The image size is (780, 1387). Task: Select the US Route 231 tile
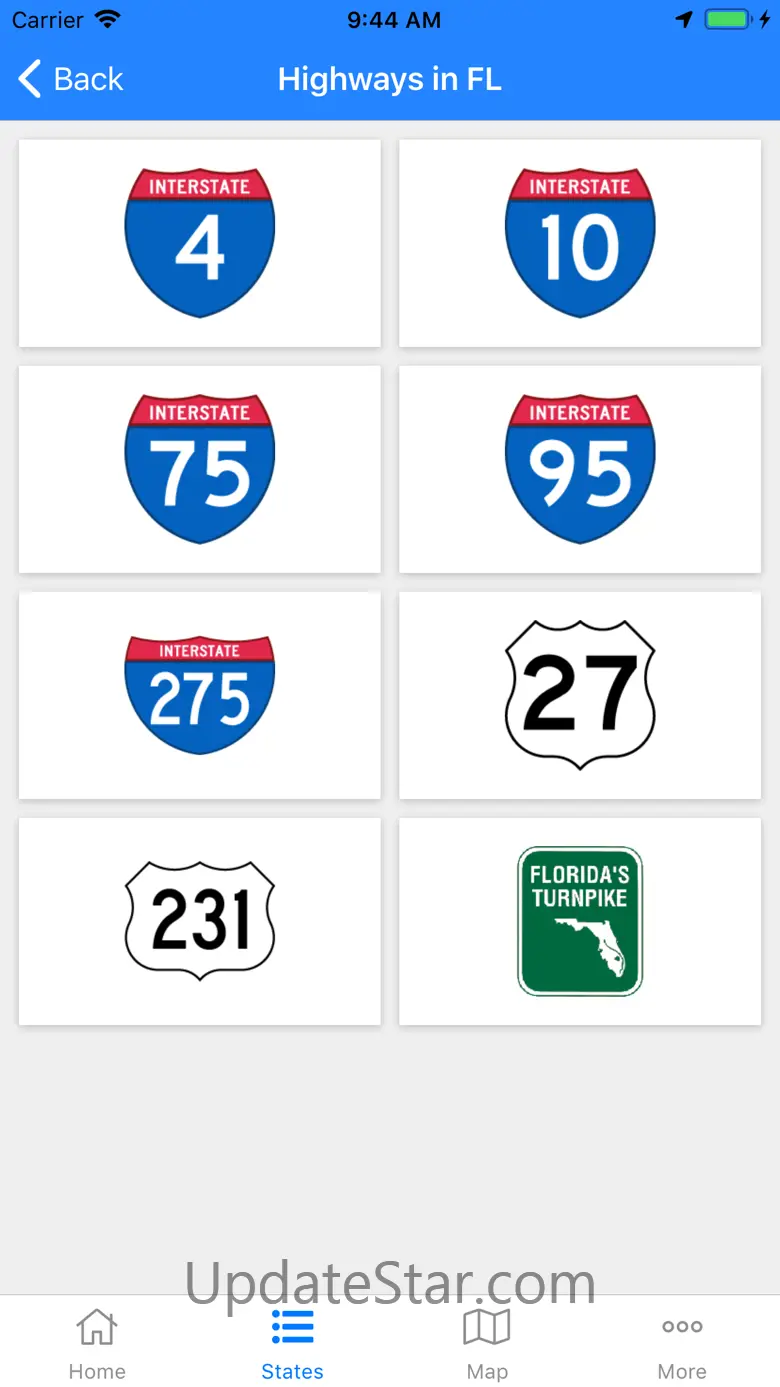(x=200, y=921)
